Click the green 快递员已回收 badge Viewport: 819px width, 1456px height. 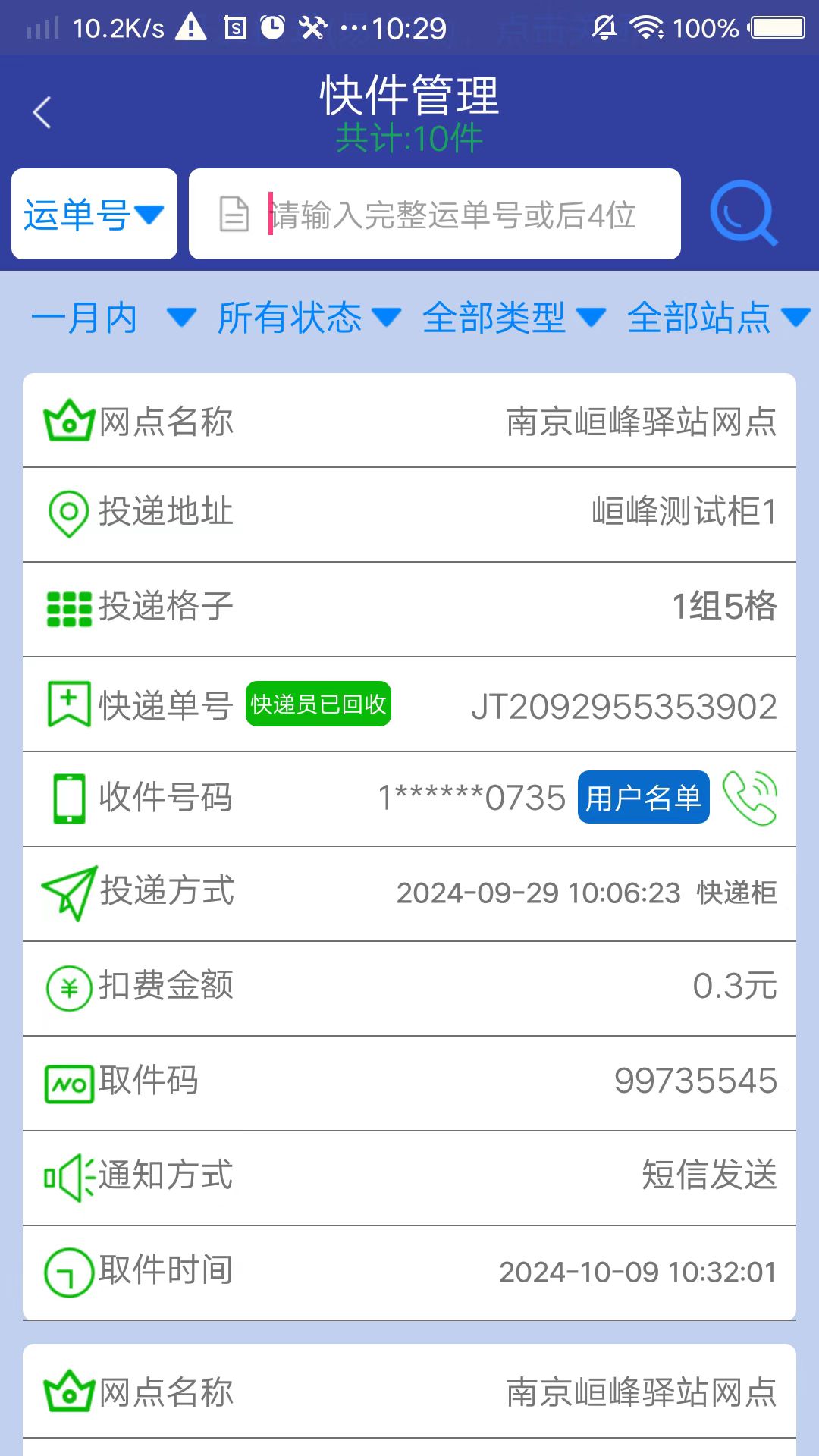coord(318,704)
